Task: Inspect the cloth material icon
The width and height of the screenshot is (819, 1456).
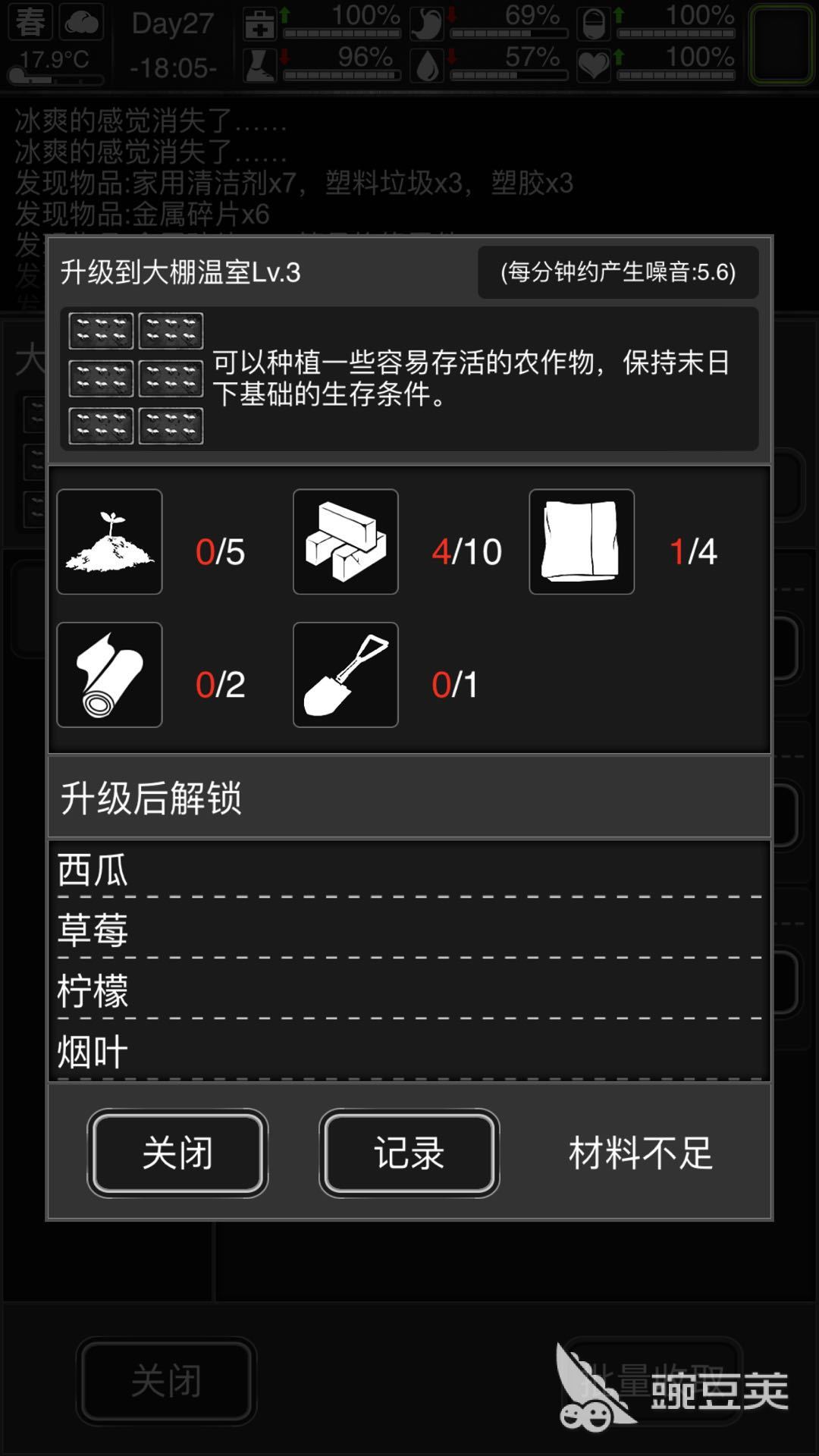Action: pos(582,541)
